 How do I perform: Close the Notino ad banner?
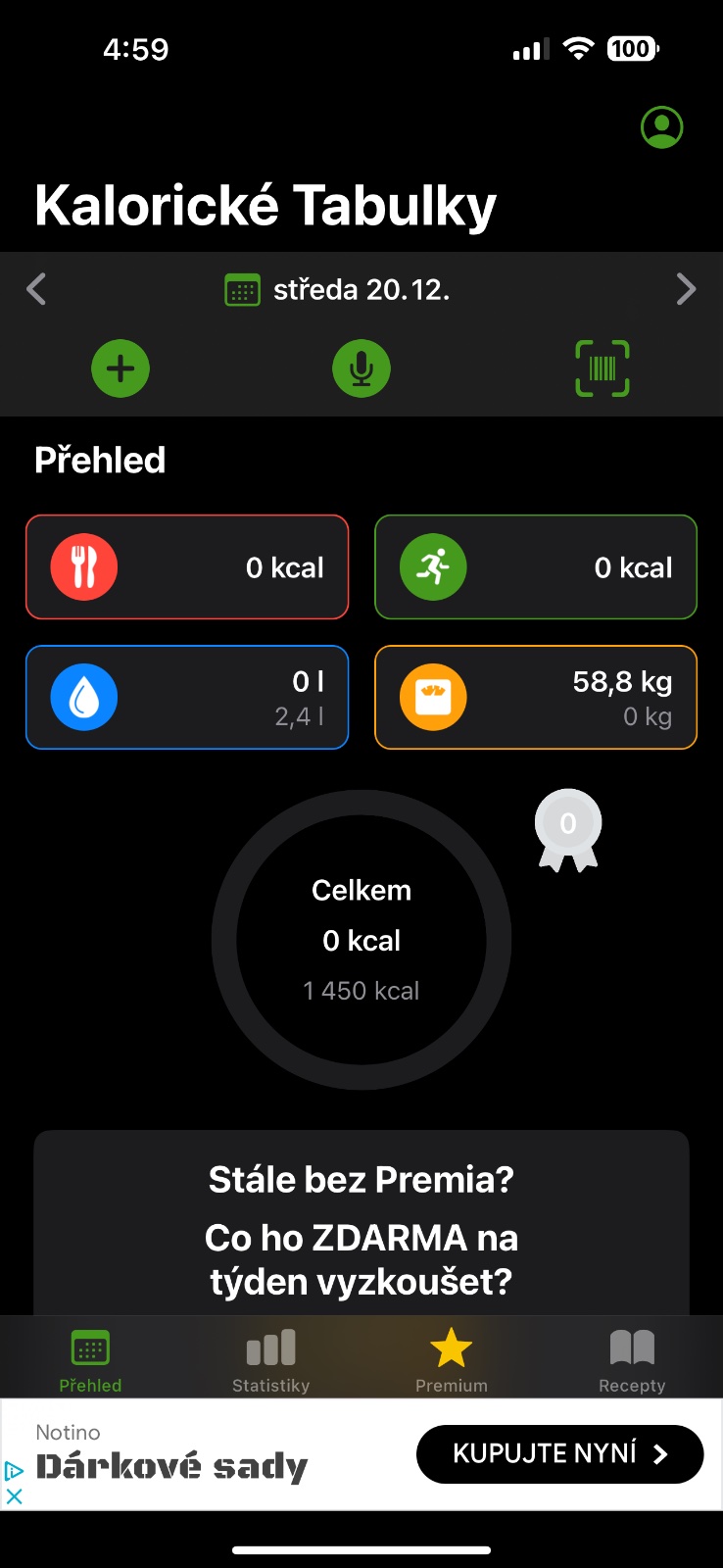(15, 1496)
